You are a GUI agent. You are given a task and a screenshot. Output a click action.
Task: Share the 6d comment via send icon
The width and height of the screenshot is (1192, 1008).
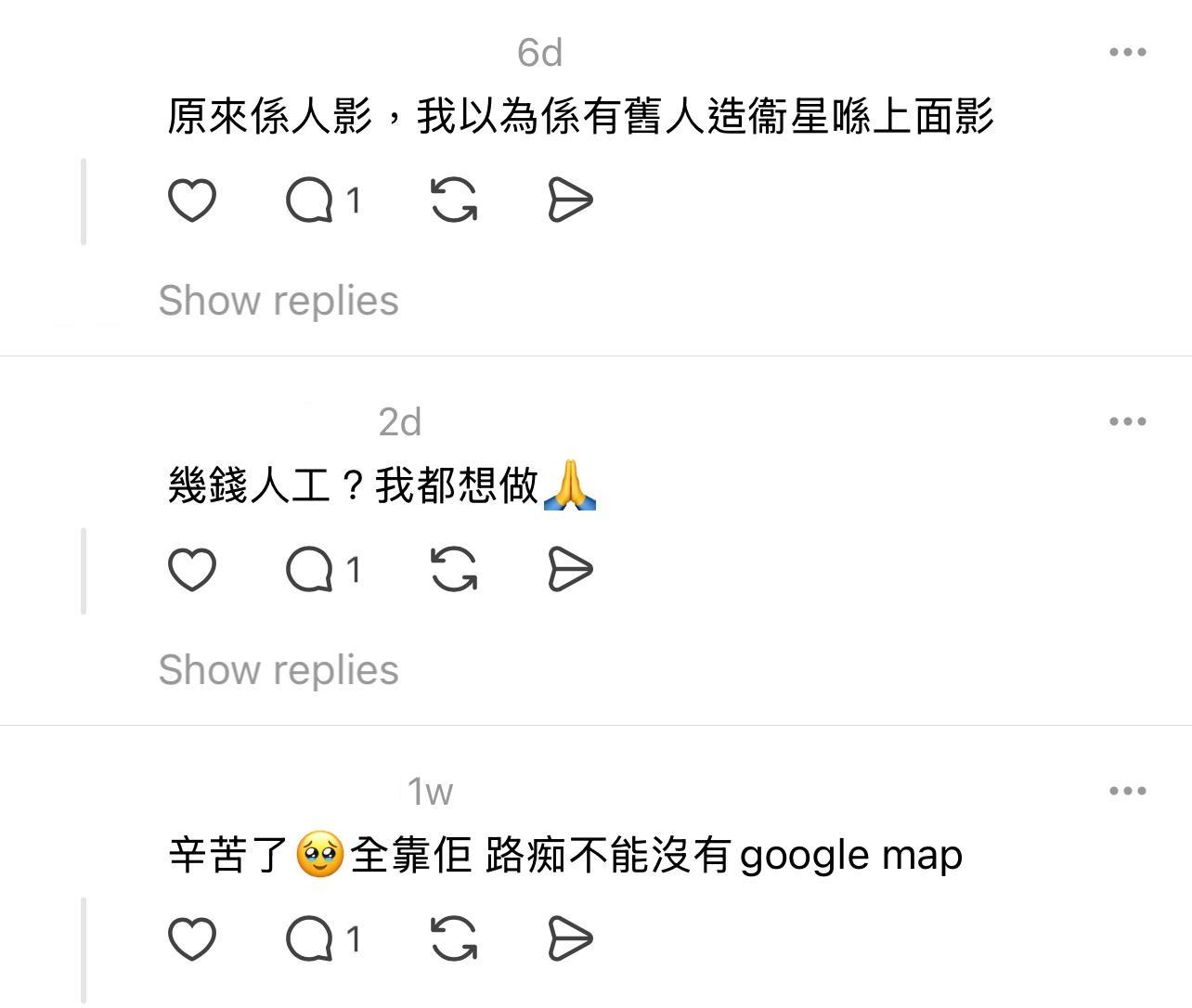(x=569, y=200)
